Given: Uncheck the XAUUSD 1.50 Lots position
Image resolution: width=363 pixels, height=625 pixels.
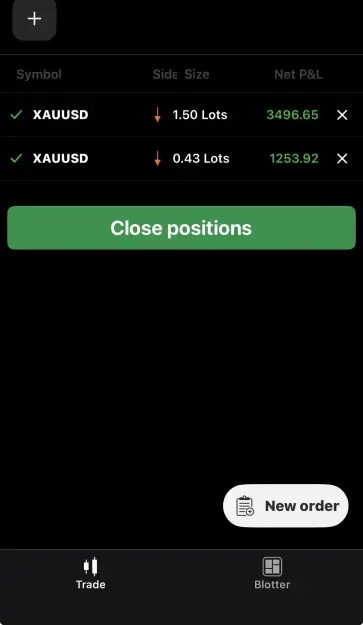Looking at the screenshot, I should [x=16, y=115].
